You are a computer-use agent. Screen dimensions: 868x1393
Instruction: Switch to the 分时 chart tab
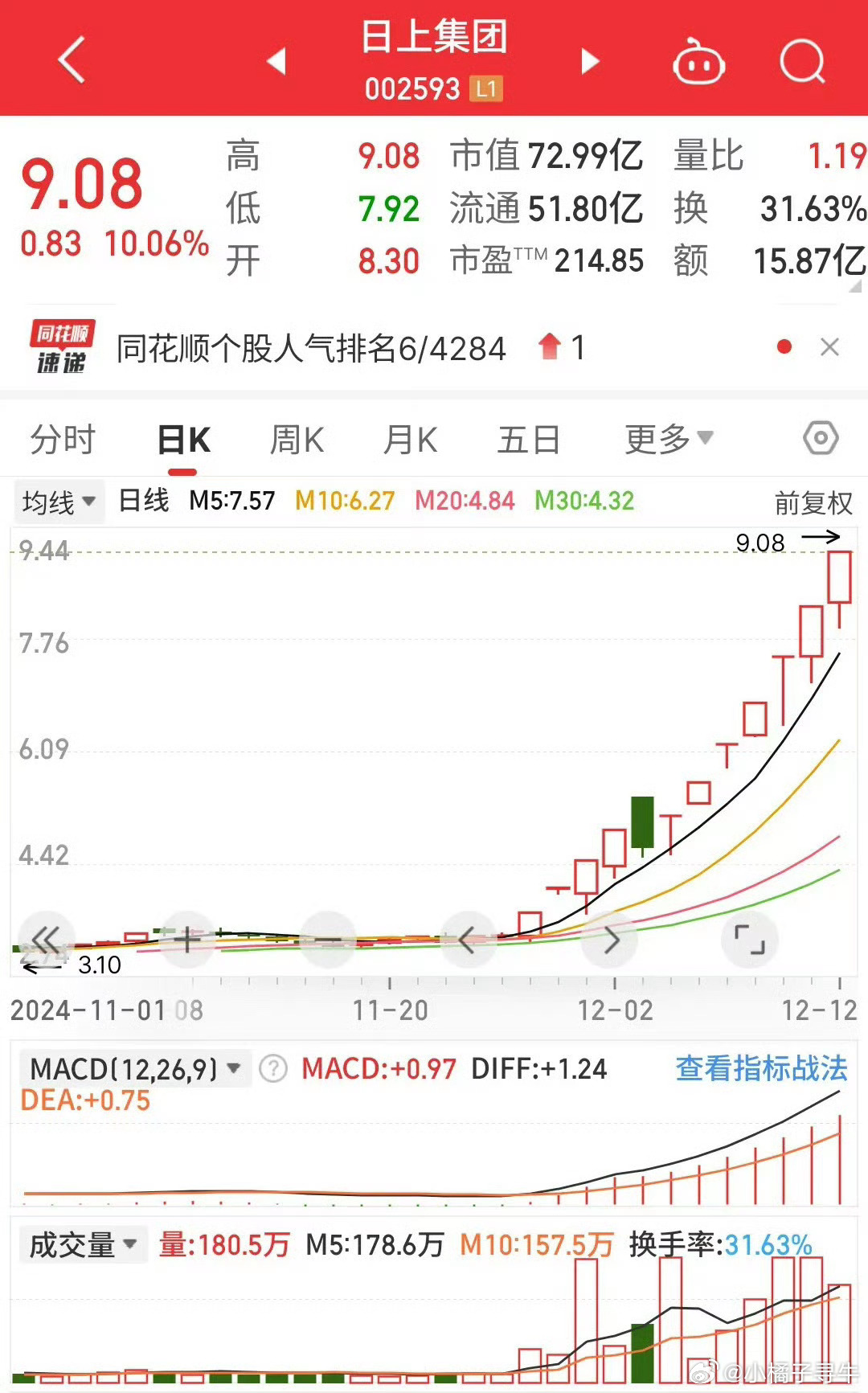pyautogui.click(x=63, y=440)
